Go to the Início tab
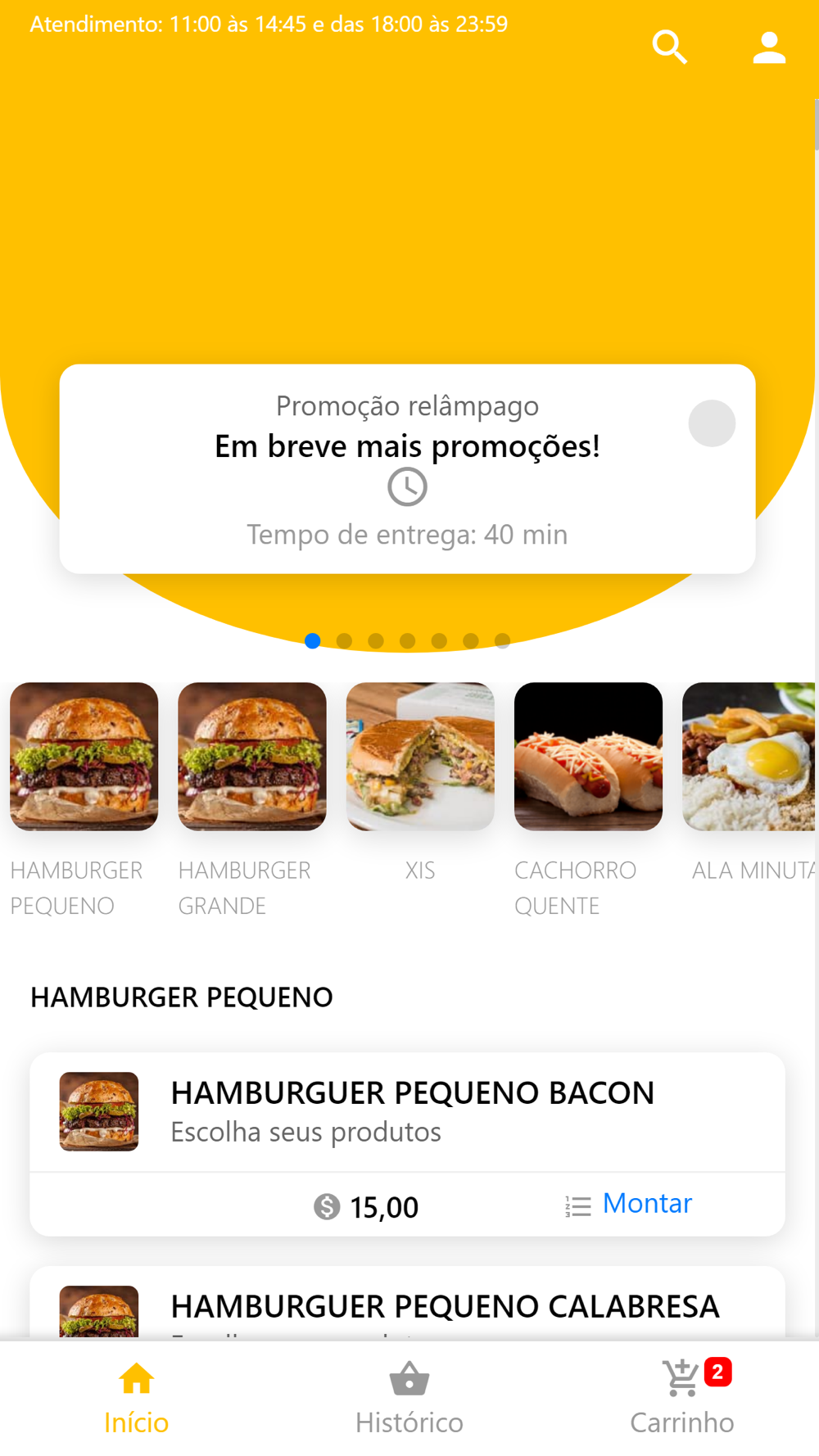This screenshot has width=819, height=1456. click(136, 1398)
